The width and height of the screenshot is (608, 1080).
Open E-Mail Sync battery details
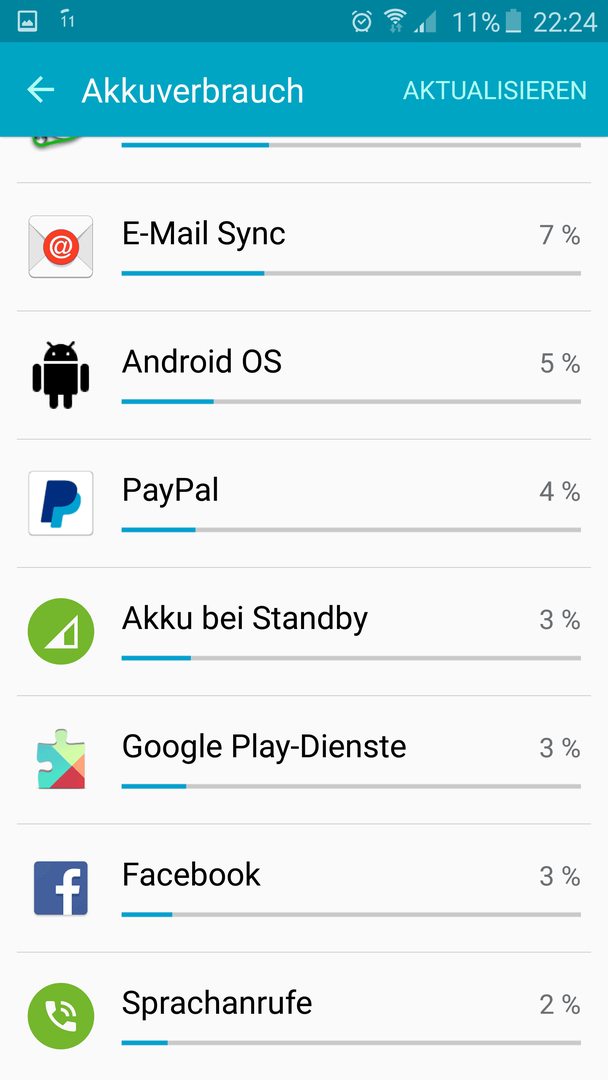(304, 247)
